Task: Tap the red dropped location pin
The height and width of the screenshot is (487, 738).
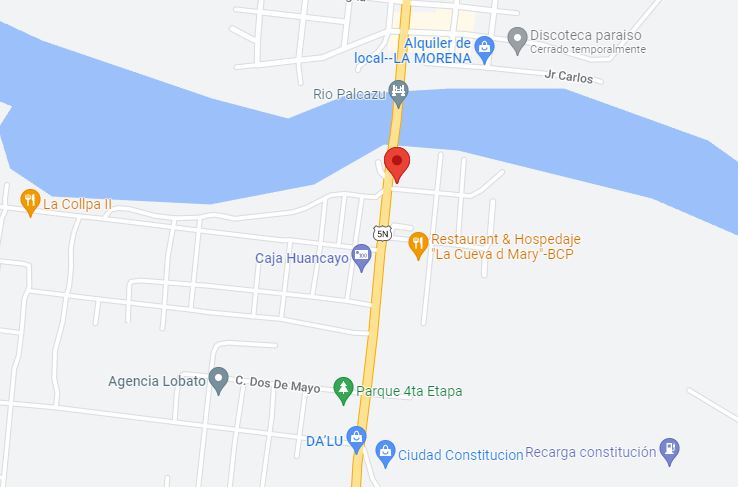Action: point(397,163)
